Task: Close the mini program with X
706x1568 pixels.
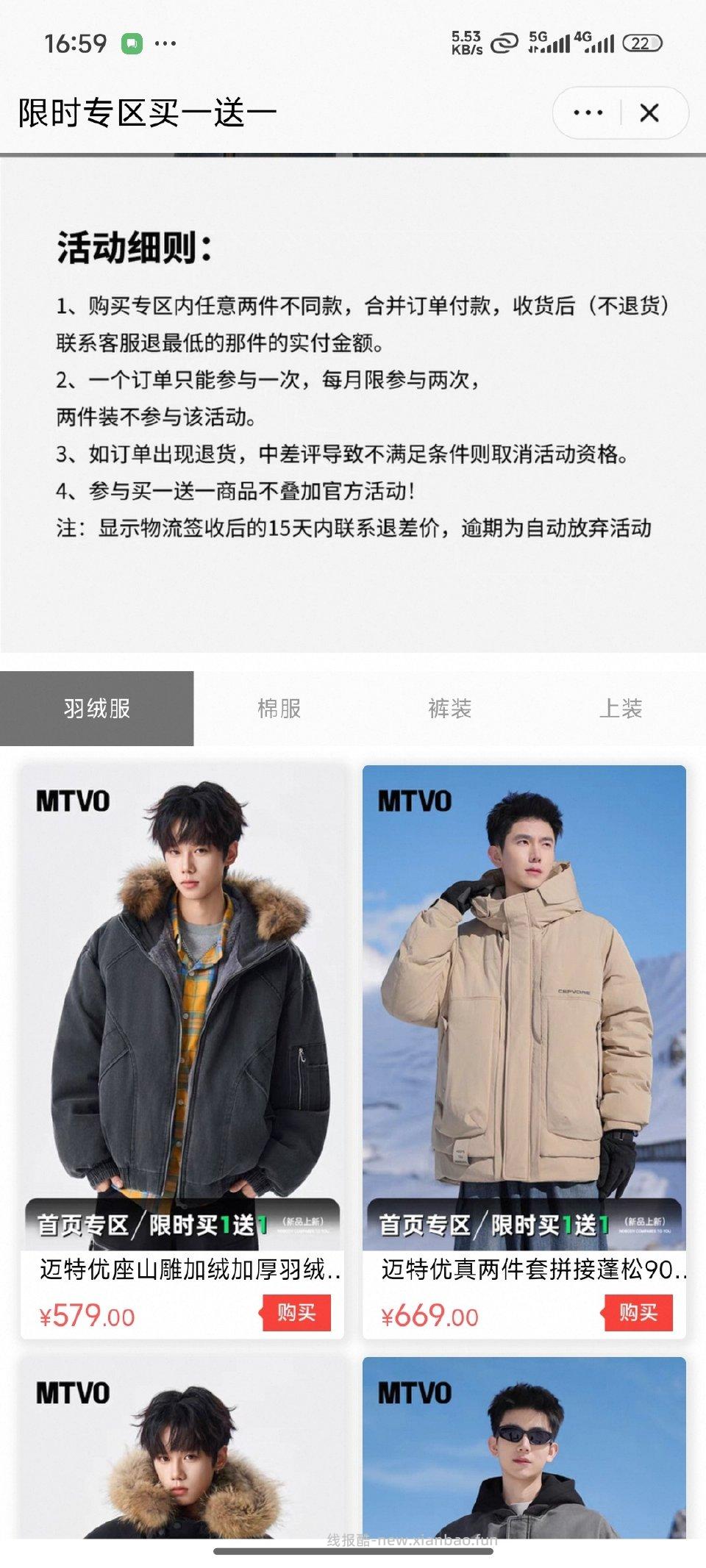Action: coord(649,112)
